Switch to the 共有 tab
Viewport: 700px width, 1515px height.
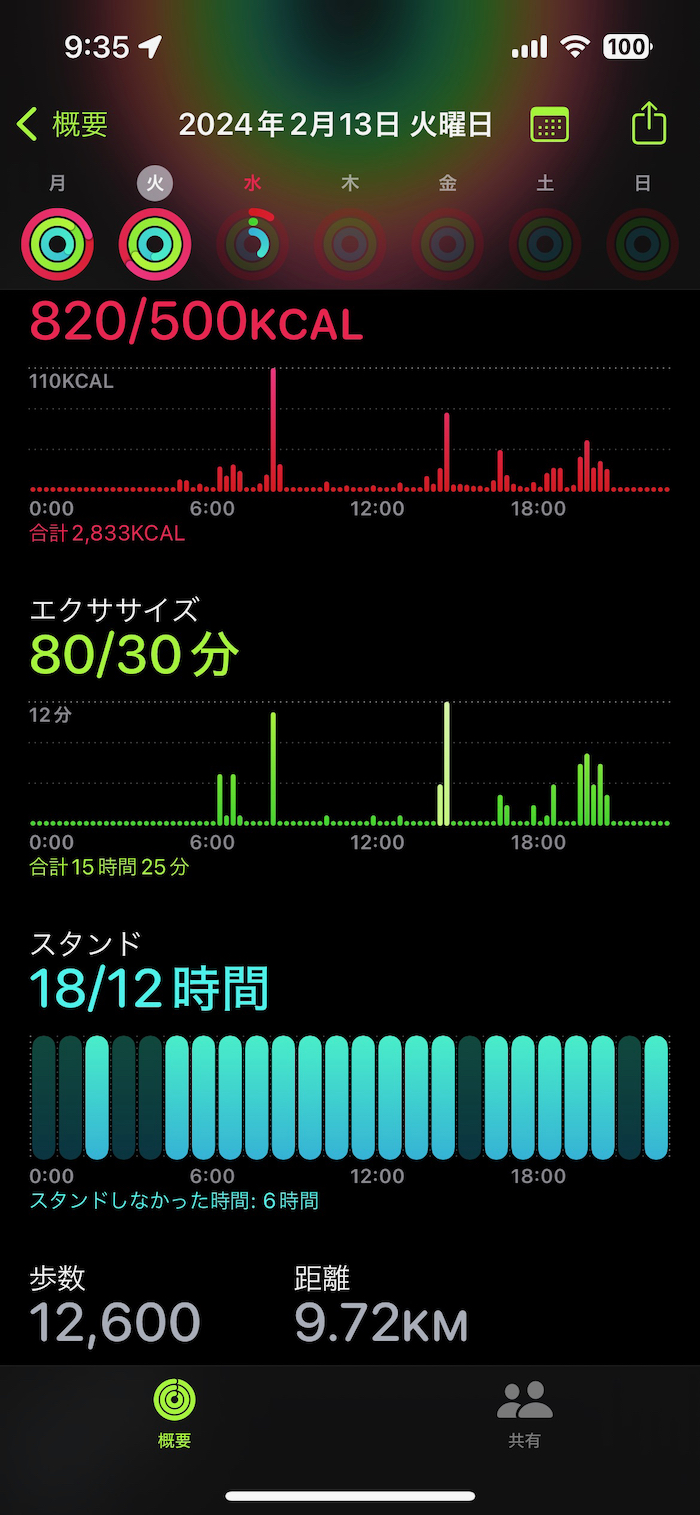point(525,1413)
